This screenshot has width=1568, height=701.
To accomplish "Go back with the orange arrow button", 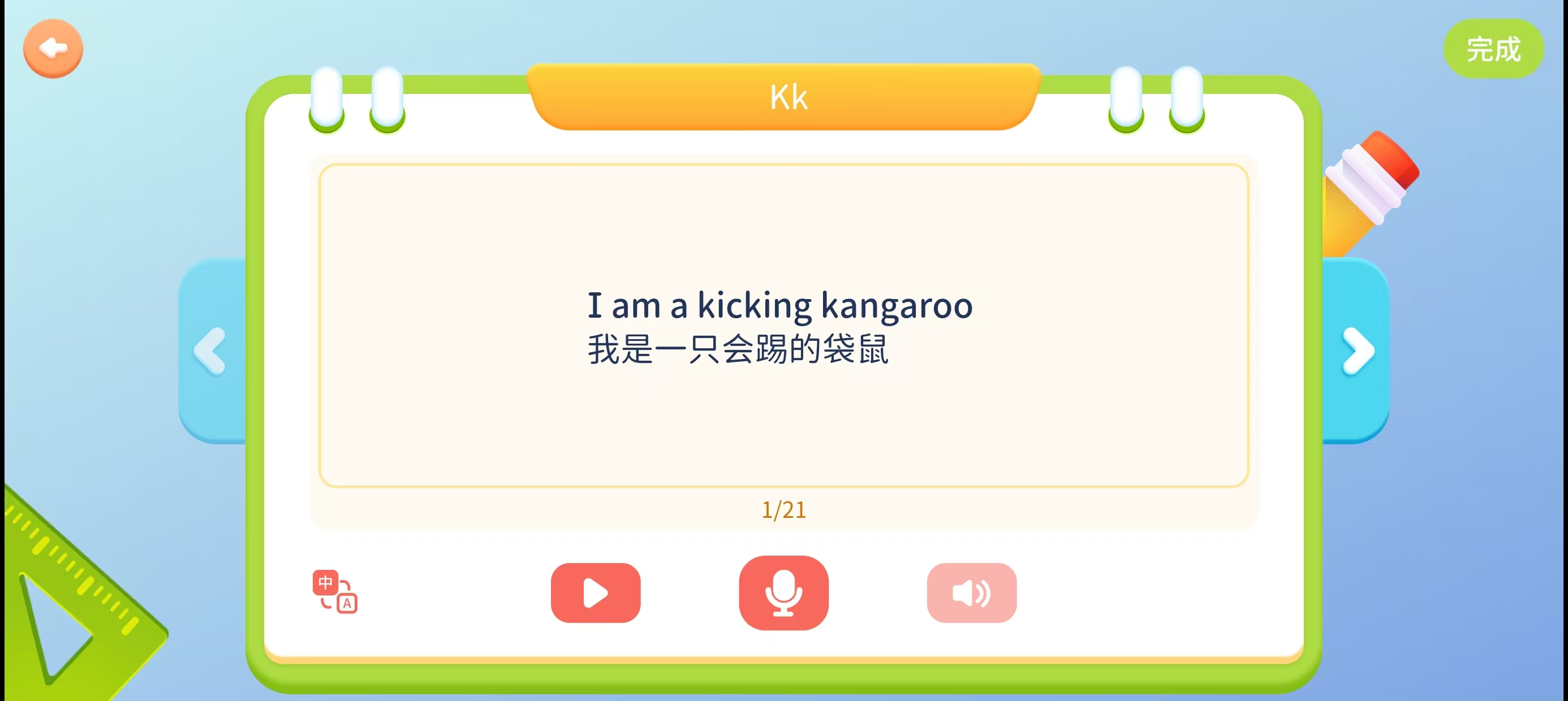I will point(53,48).
